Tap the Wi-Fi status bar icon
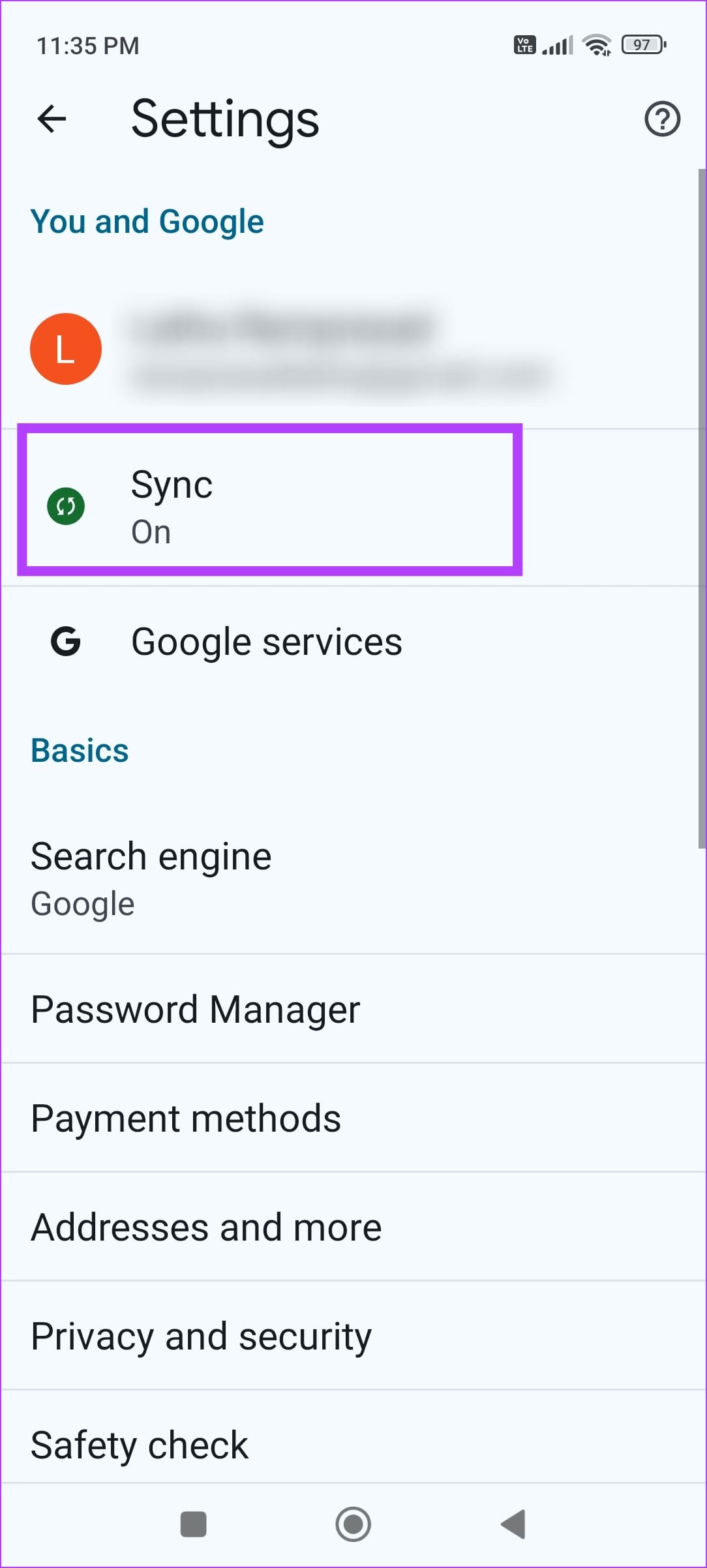 click(595, 44)
